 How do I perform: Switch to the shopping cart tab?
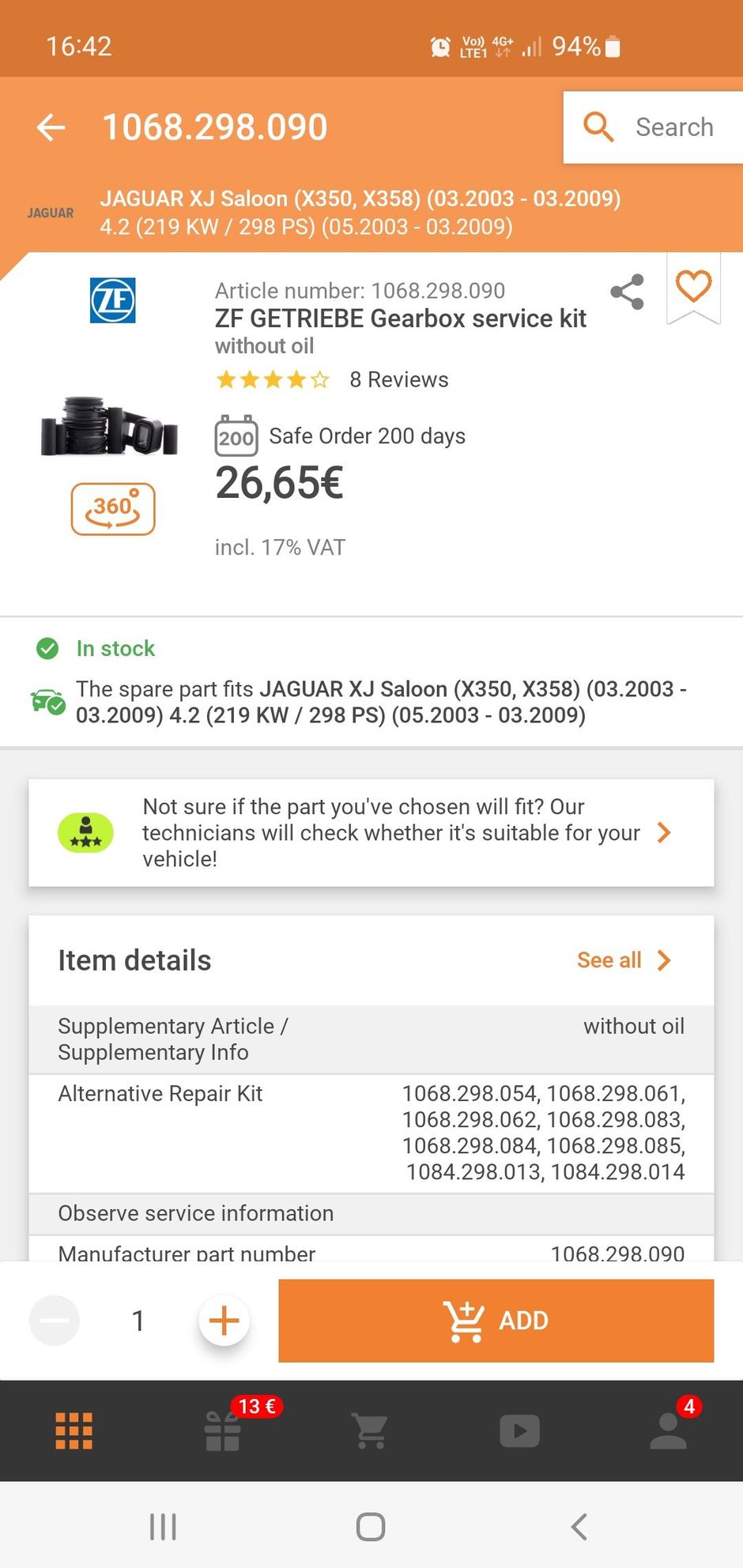pyautogui.click(x=371, y=1430)
